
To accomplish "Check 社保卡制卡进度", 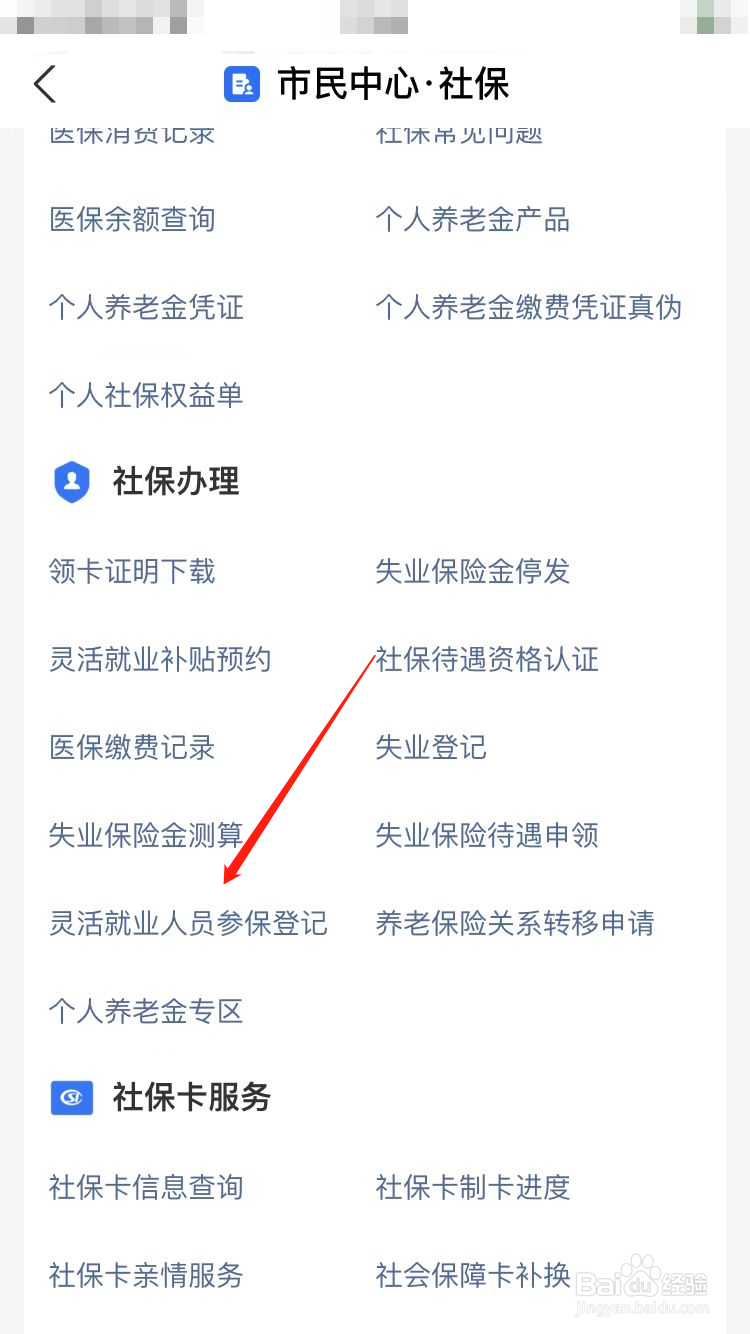I will [472, 1188].
